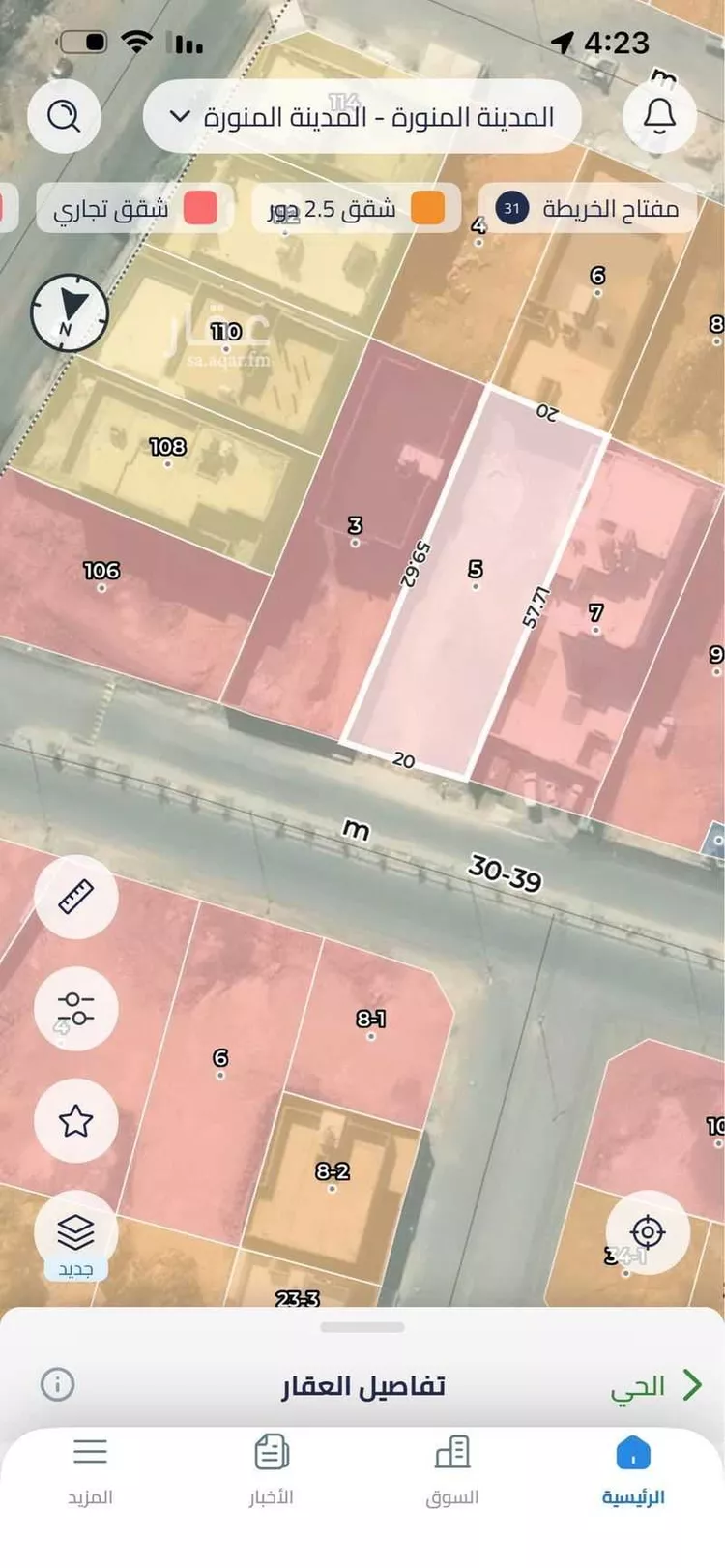Show info icon beside تفاصيل العقار

[58, 1384]
